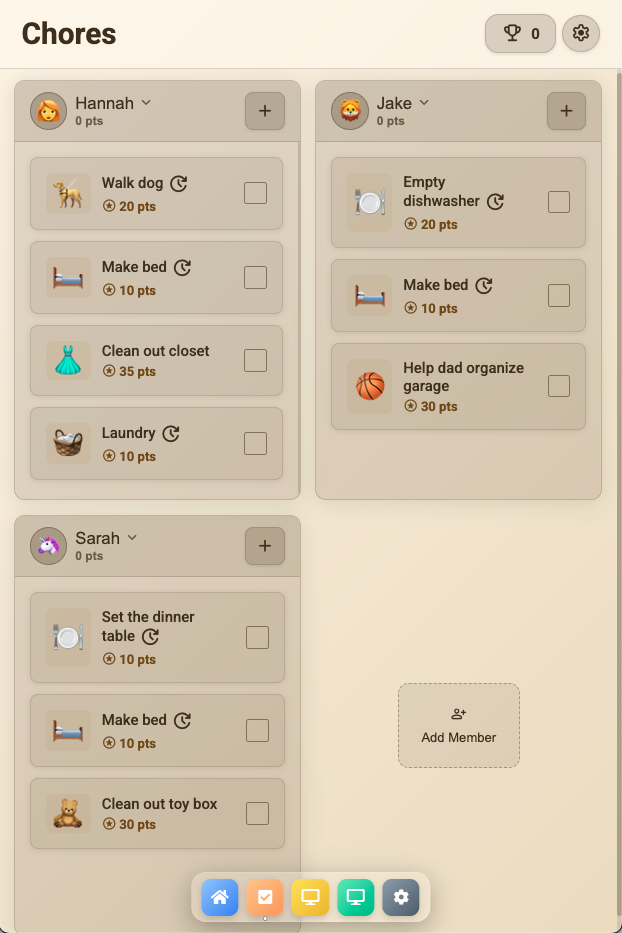Mark Clean out toy box done
The image size is (622, 933).
(x=257, y=813)
